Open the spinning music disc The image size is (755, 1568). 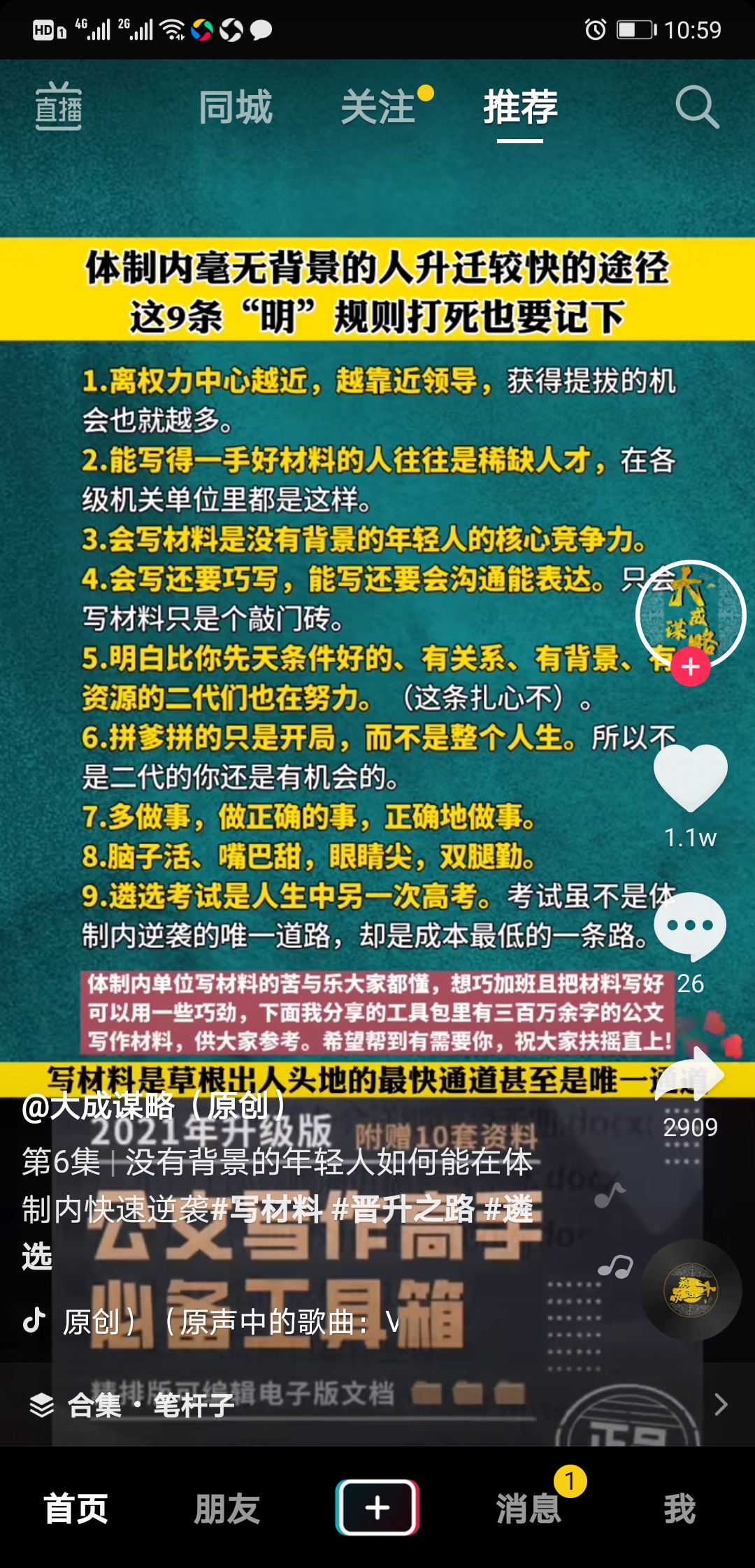tap(691, 1290)
